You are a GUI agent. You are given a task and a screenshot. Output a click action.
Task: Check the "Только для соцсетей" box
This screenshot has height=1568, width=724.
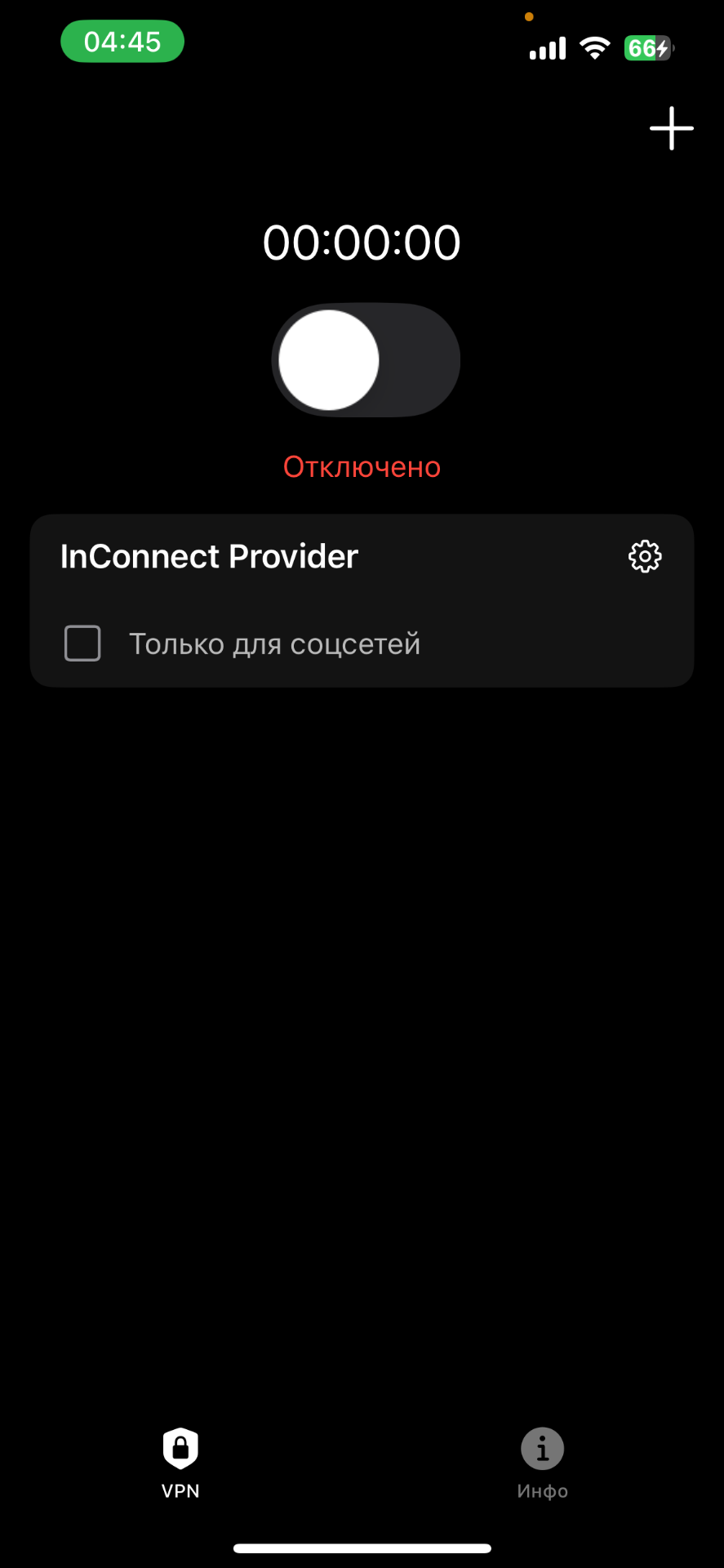[82, 644]
